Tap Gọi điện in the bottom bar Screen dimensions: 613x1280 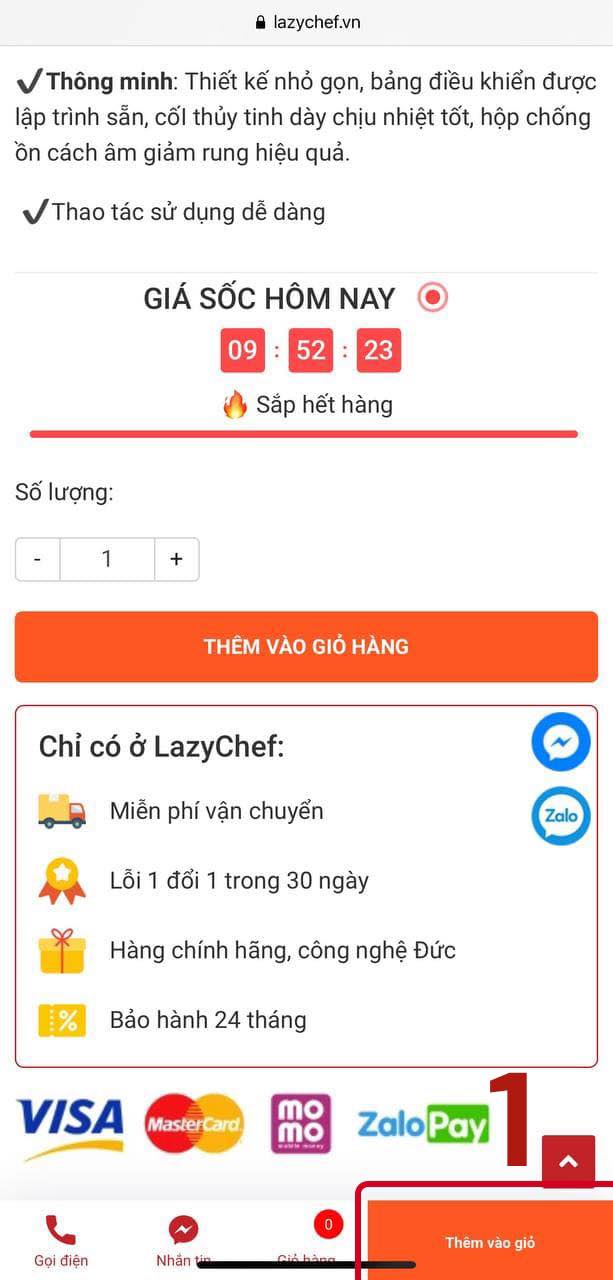(x=61, y=1241)
